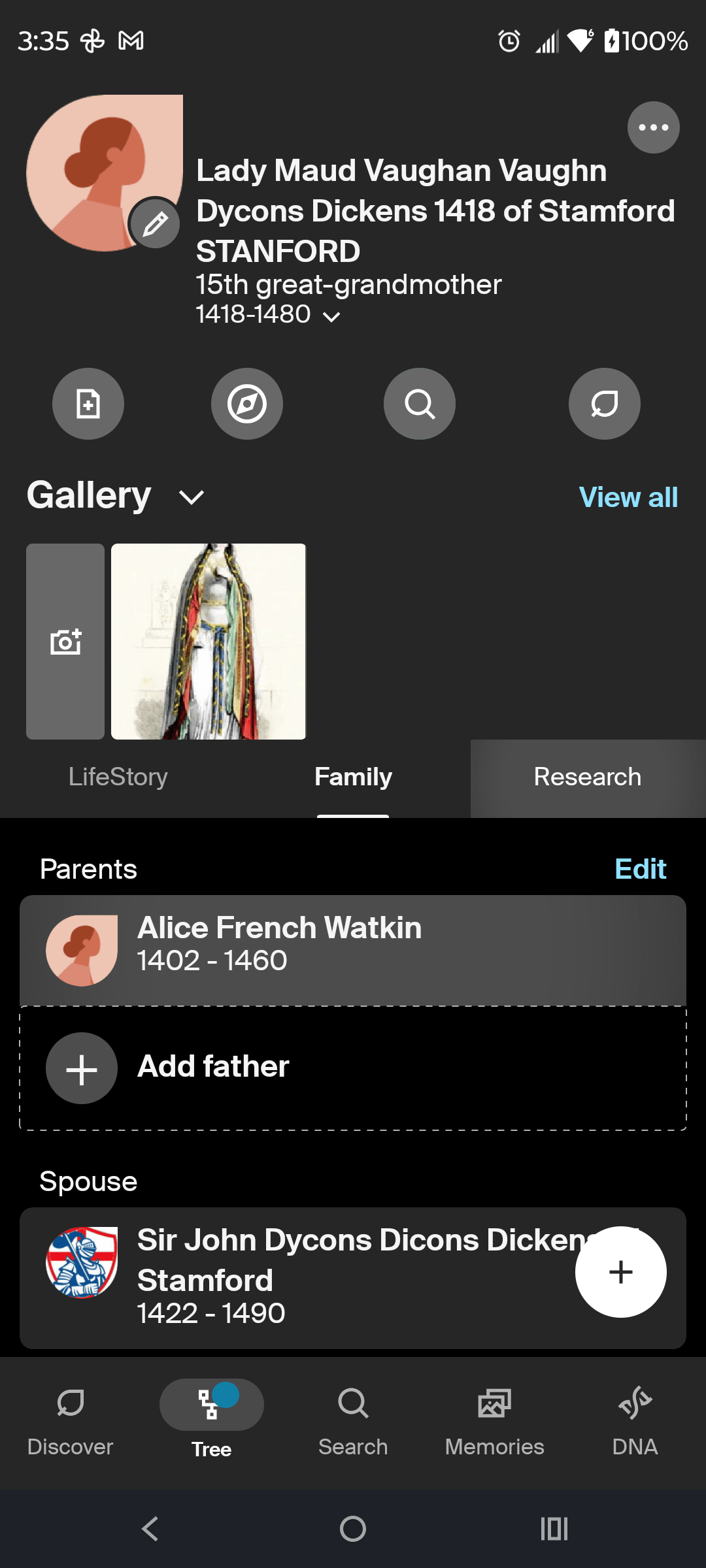706x1568 pixels.
Task: Open hints via the leaf icon
Action: (604, 403)
